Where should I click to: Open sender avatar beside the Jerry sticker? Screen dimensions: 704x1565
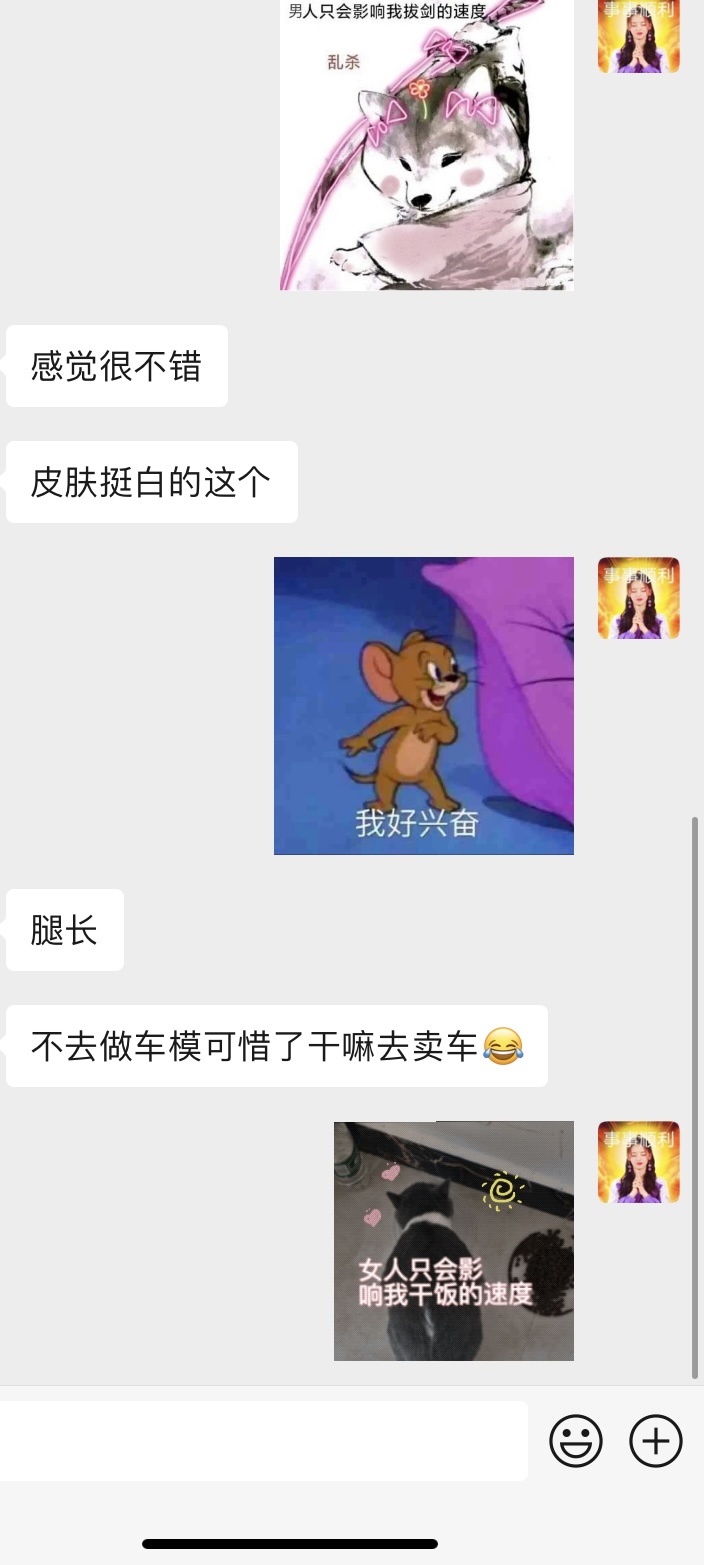[639, 598]
